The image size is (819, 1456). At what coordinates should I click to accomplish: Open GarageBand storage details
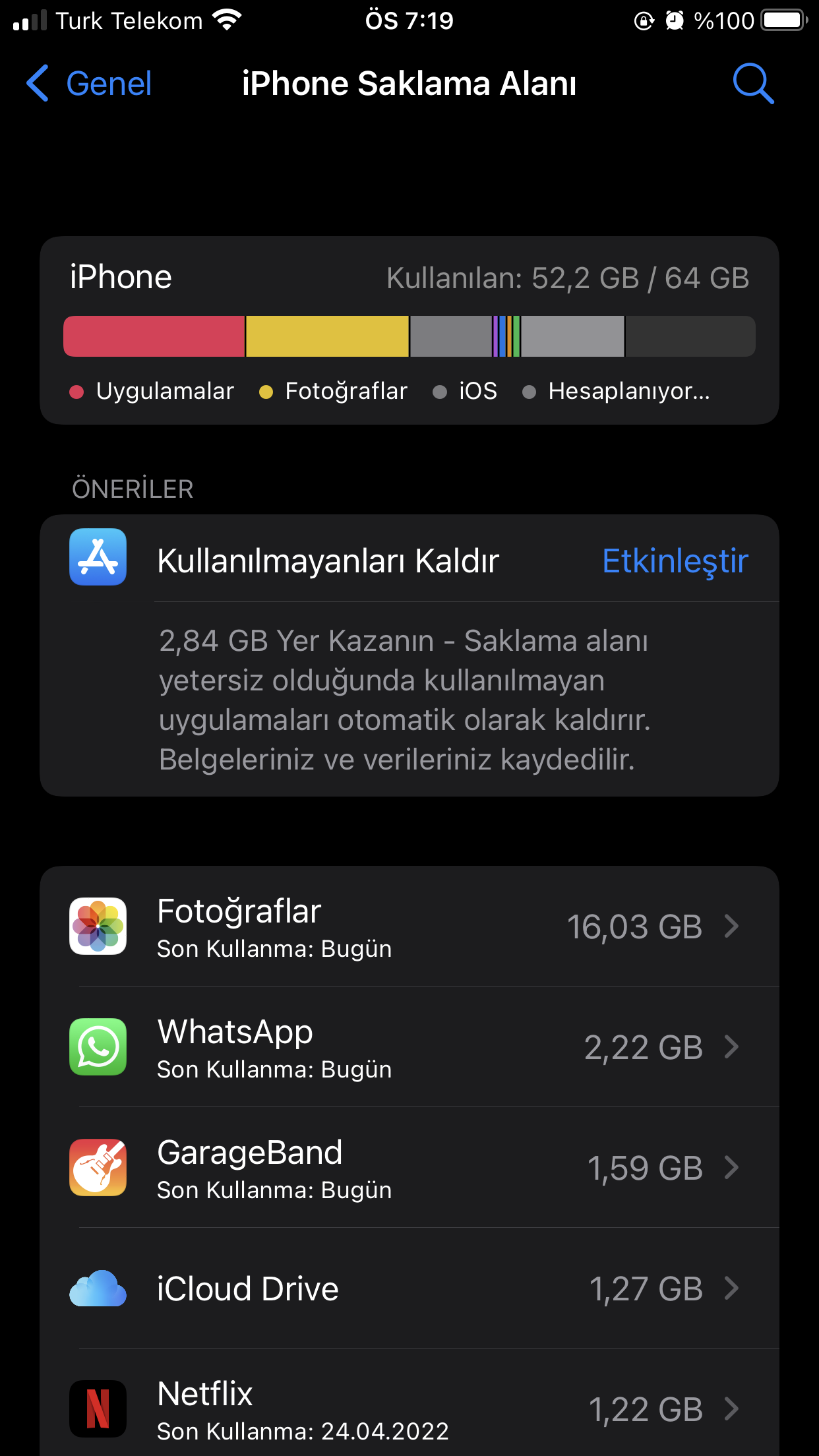[x=409, y=1168]
